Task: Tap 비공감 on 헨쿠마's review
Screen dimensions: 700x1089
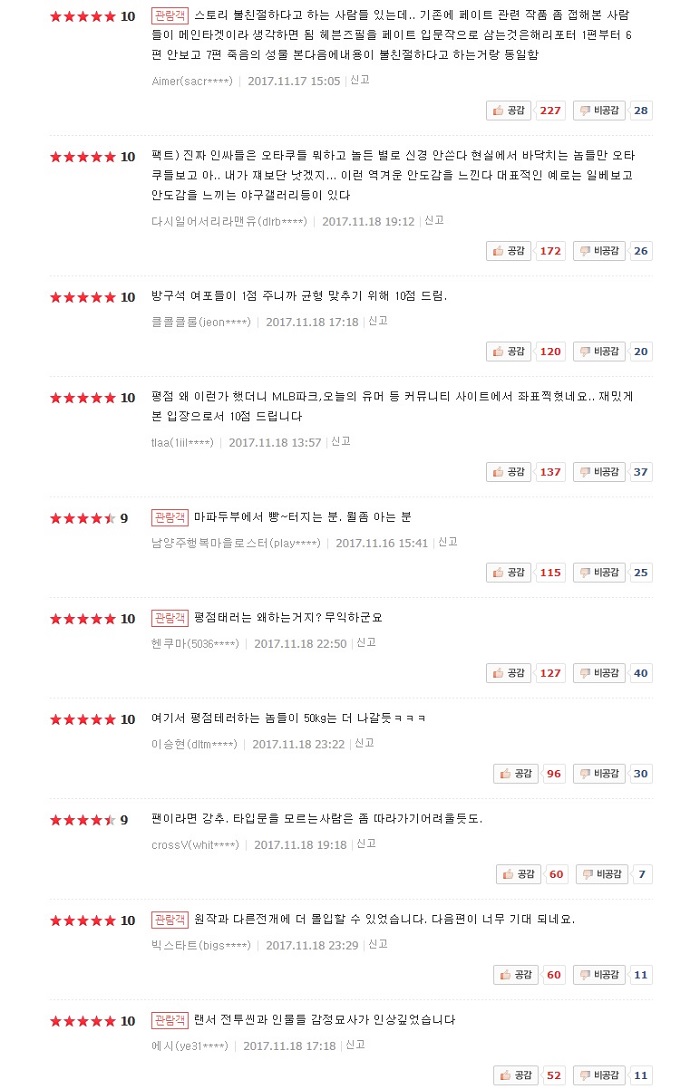Action: [599, 673]
